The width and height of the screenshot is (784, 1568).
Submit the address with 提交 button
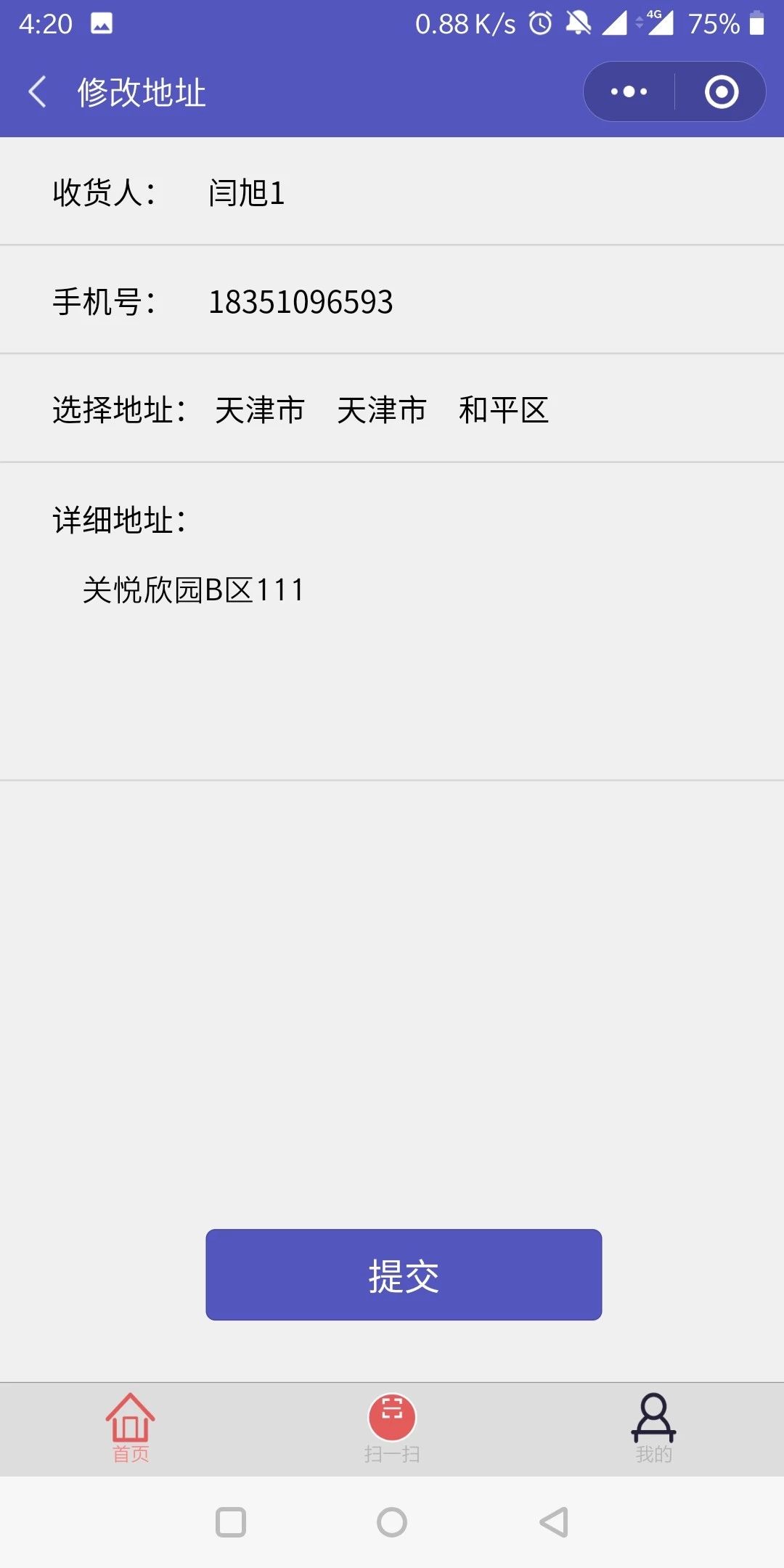tap(404, 1275)
